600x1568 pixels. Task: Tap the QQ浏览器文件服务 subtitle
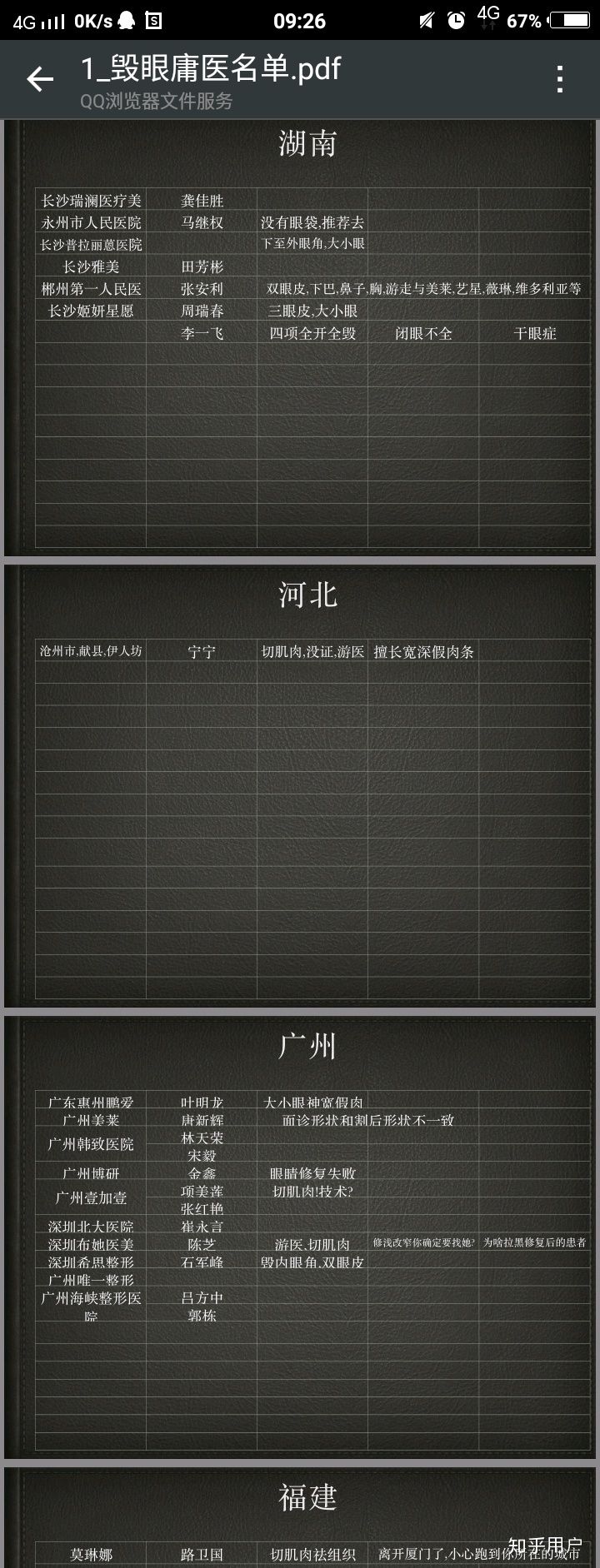[x=156, y=102]
